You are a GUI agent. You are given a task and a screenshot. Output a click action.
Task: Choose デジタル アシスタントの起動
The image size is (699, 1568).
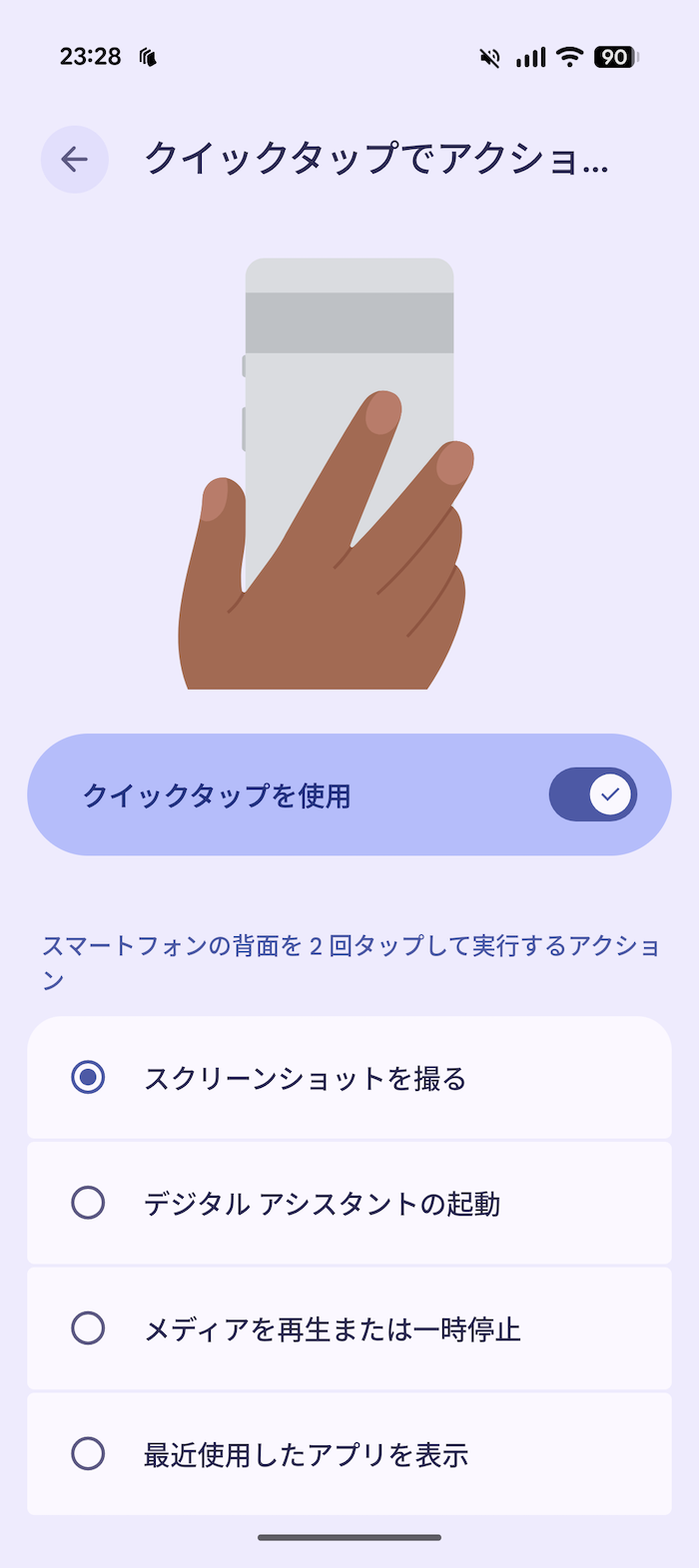(x=349, y=1203)
